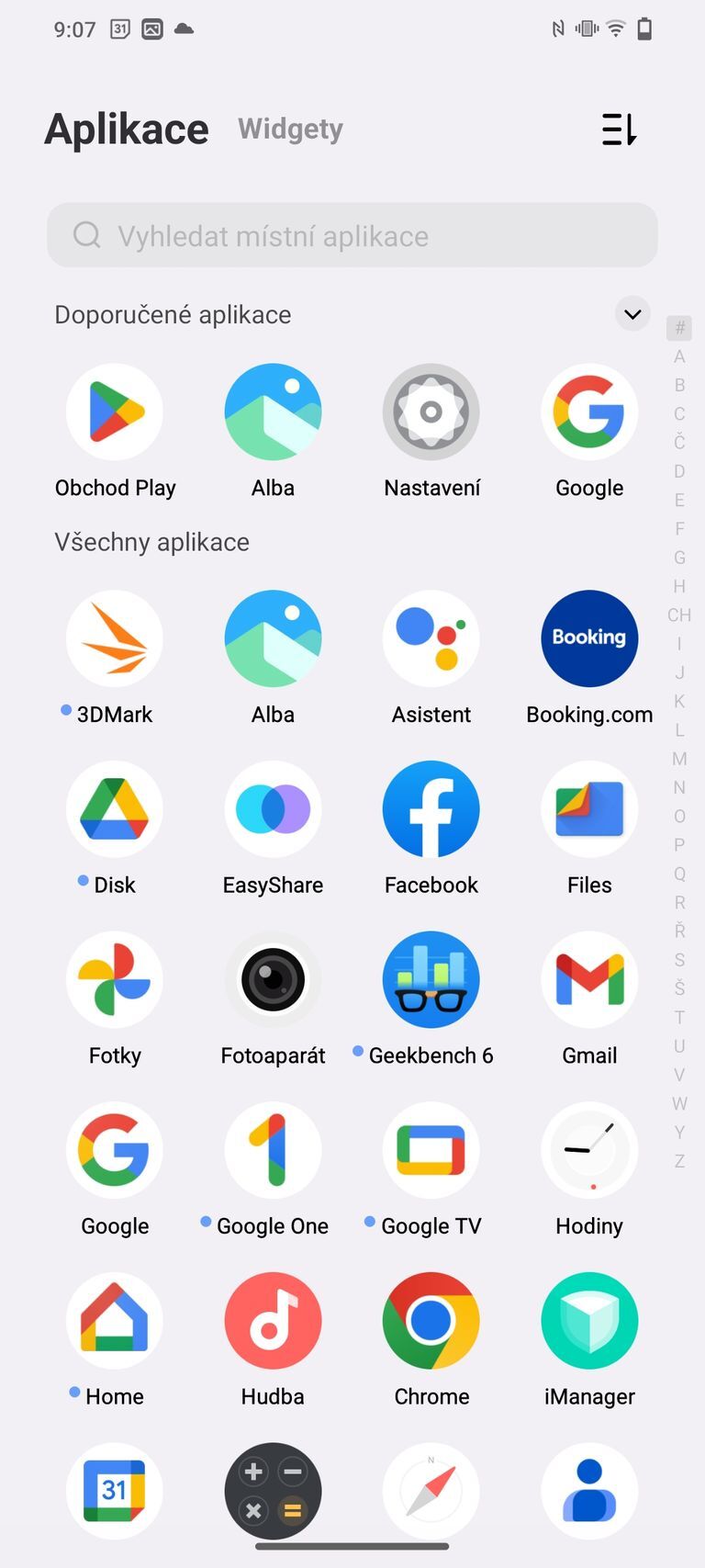This screenshot has height=1568, width=705.
Task: Launch the compass app
Action: tap(431, 1491)
